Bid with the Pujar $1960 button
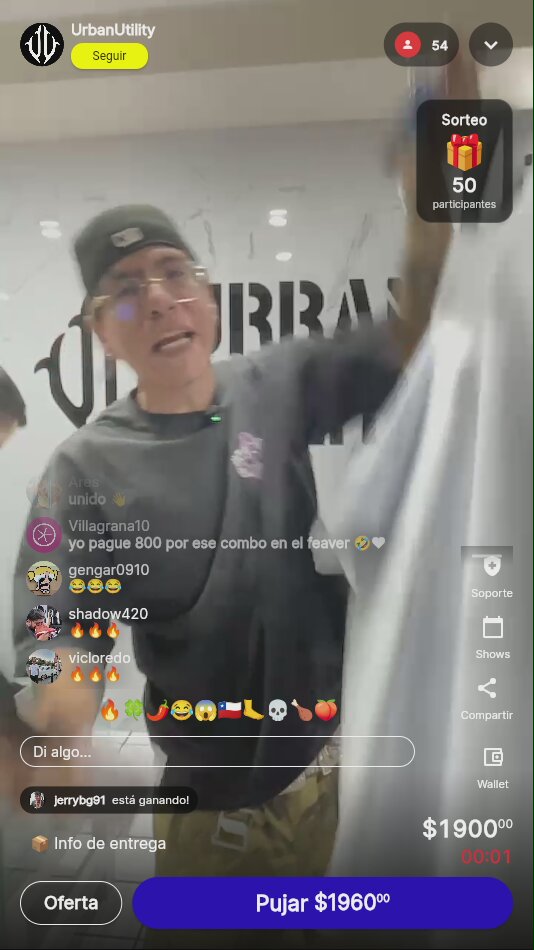Screen dimensions: 534x950 tap(322, 903)
